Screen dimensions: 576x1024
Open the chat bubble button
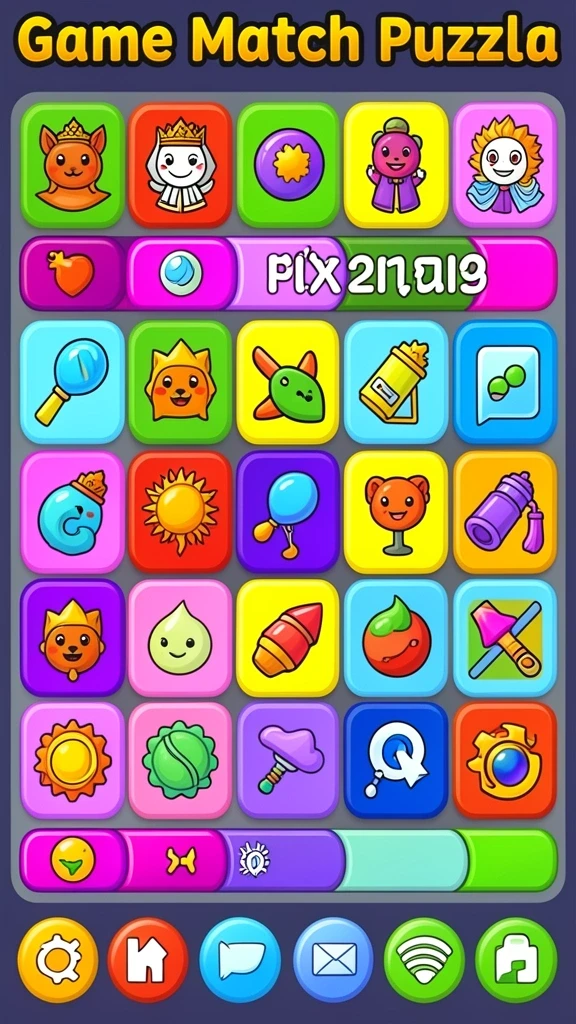click(240, 959)
